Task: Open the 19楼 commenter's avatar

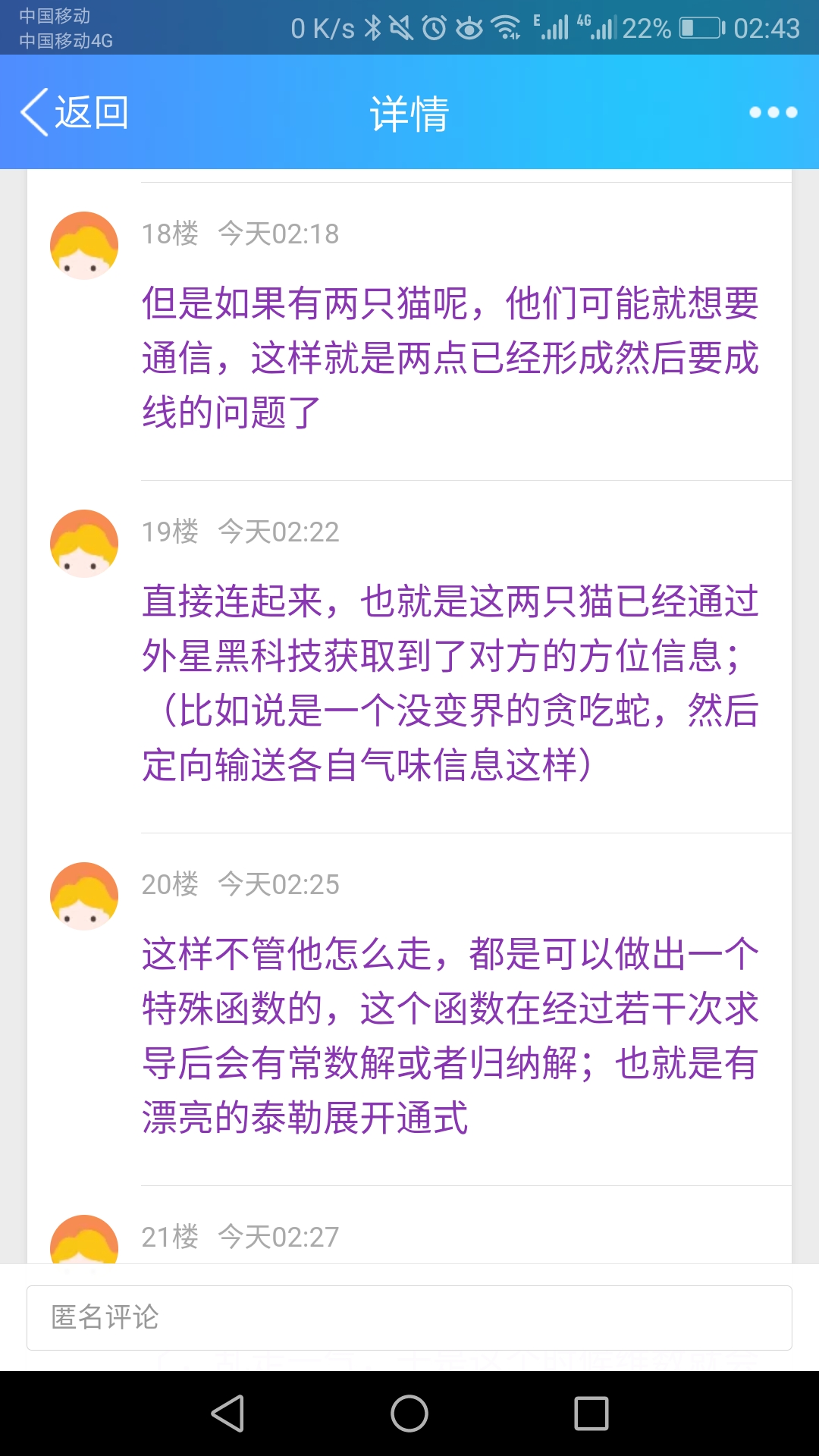Action: pyautogui.click(x=84, y=544)
